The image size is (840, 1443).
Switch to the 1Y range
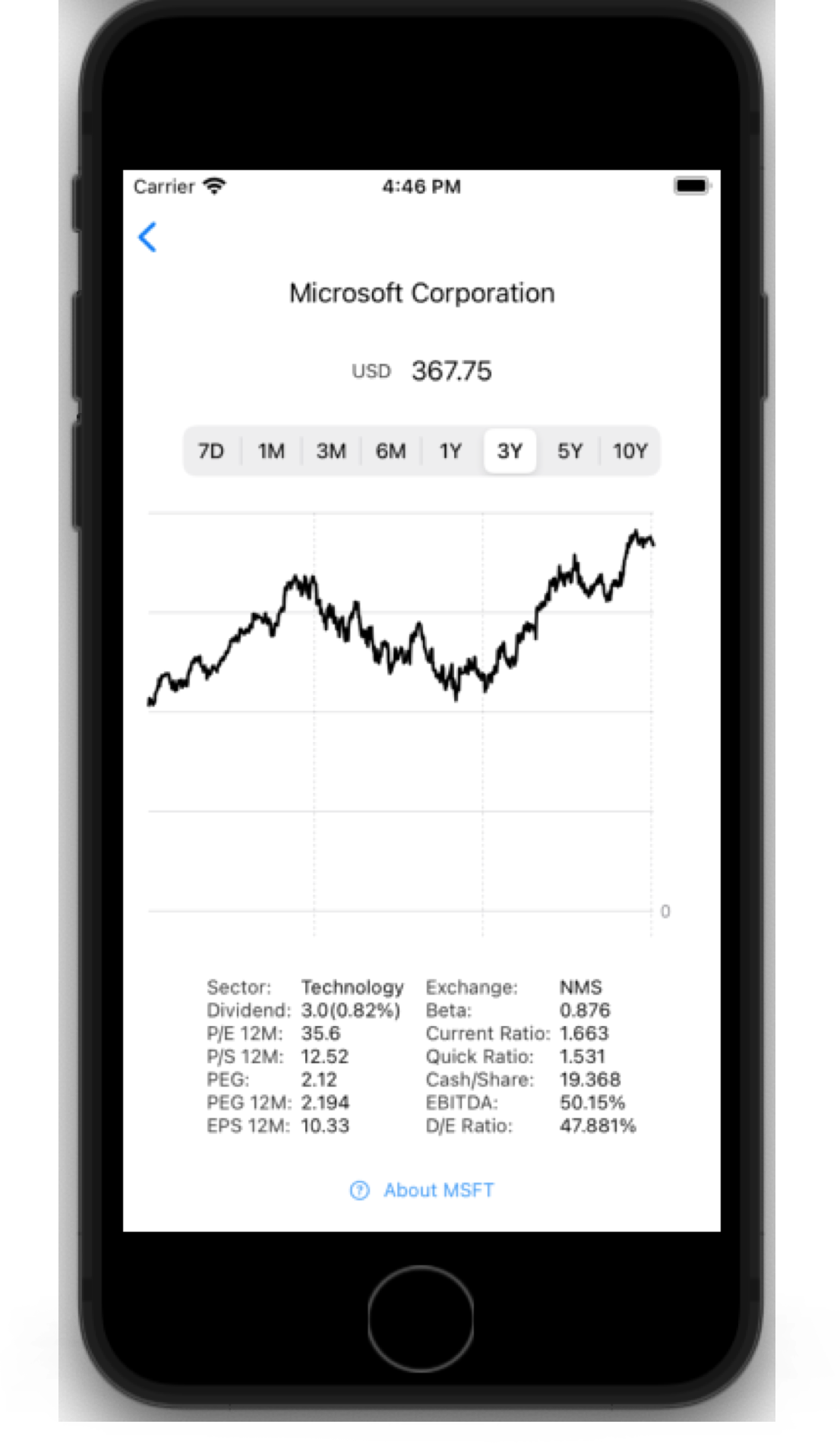click(x=450, y=451)
